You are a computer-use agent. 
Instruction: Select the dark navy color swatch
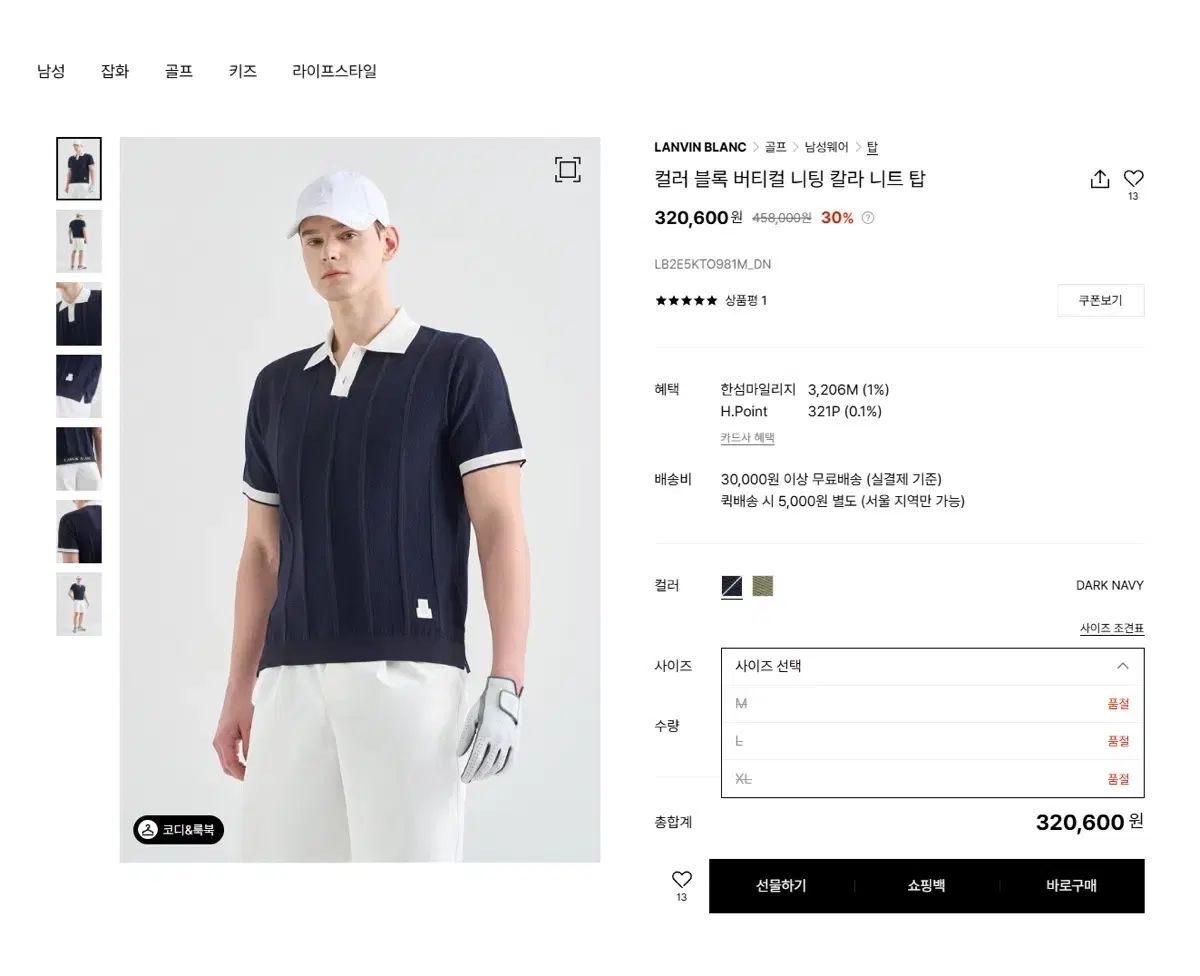coord(732,586)
